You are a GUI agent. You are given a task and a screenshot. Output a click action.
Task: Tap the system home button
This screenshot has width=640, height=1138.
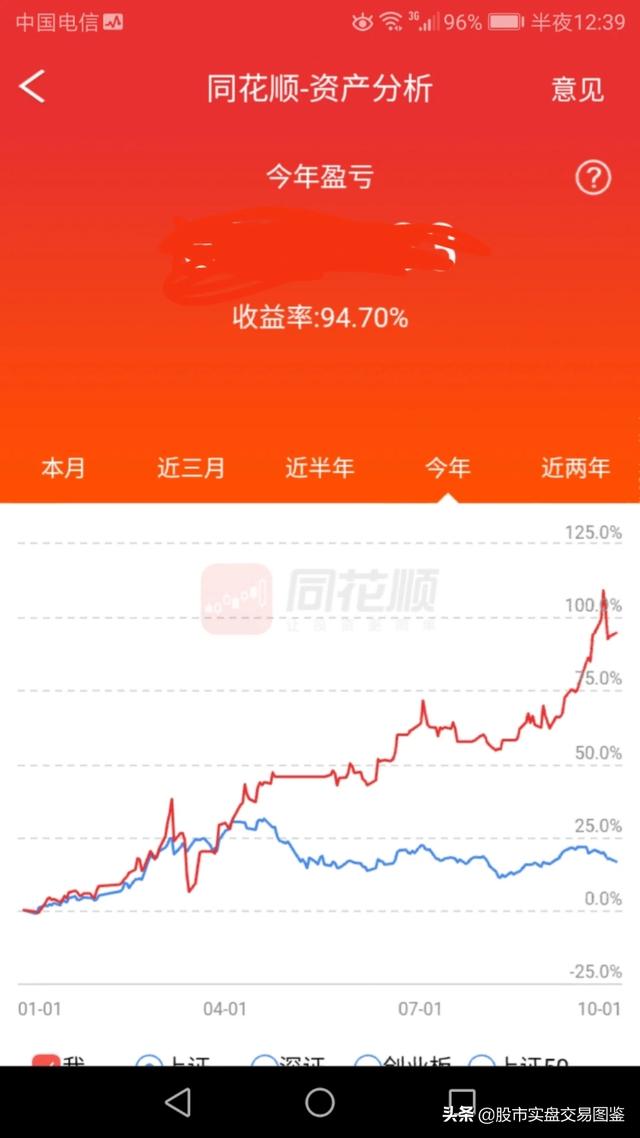320,1102
